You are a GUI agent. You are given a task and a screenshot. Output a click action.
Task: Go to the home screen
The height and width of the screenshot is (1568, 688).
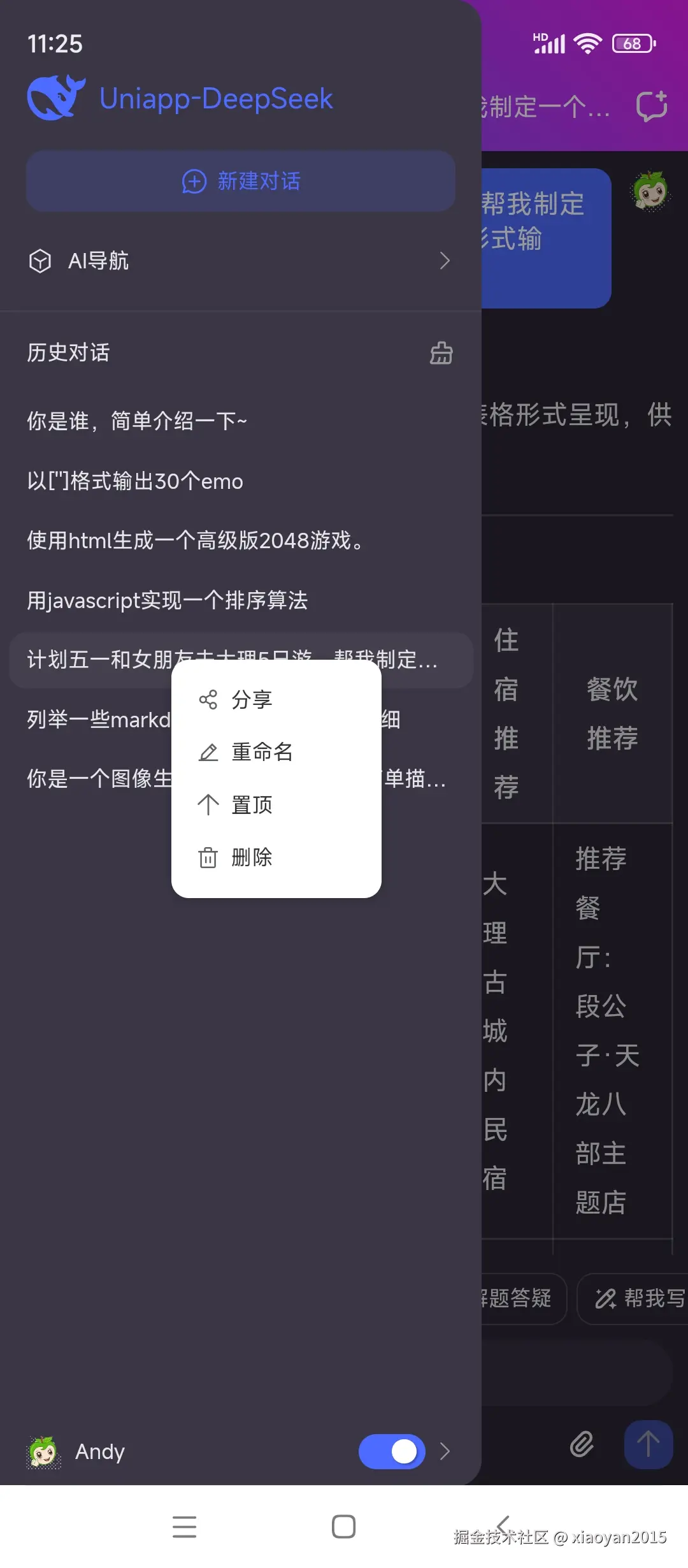tap(343, 1526)
